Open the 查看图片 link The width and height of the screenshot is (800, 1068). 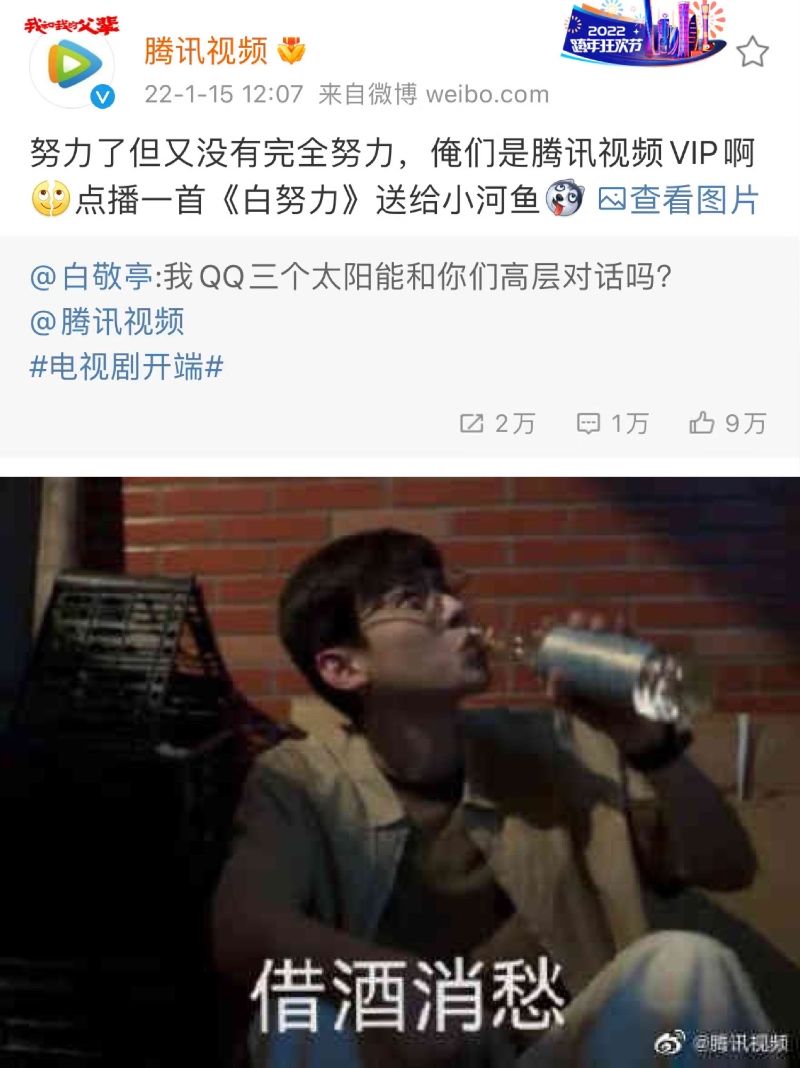[x=679, y=200]
